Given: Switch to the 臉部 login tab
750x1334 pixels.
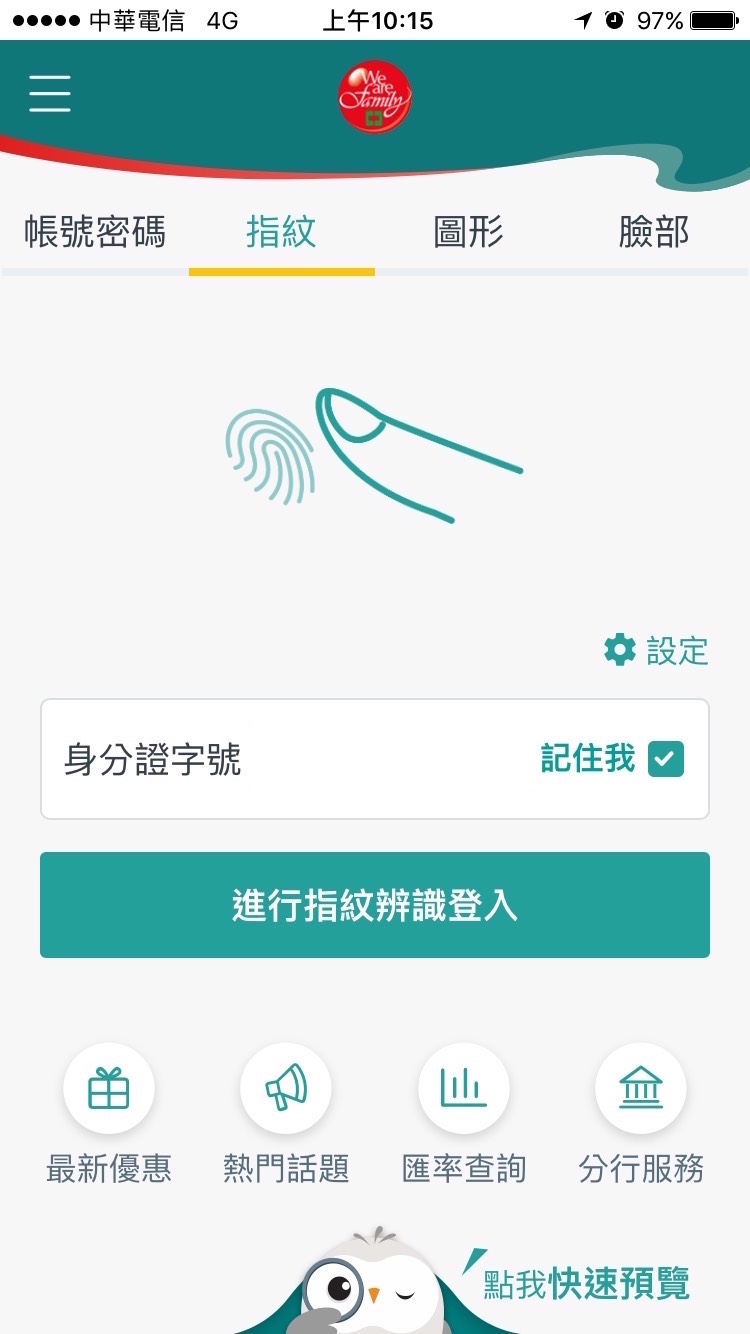Looking at the screenshot, I should 654,232.
